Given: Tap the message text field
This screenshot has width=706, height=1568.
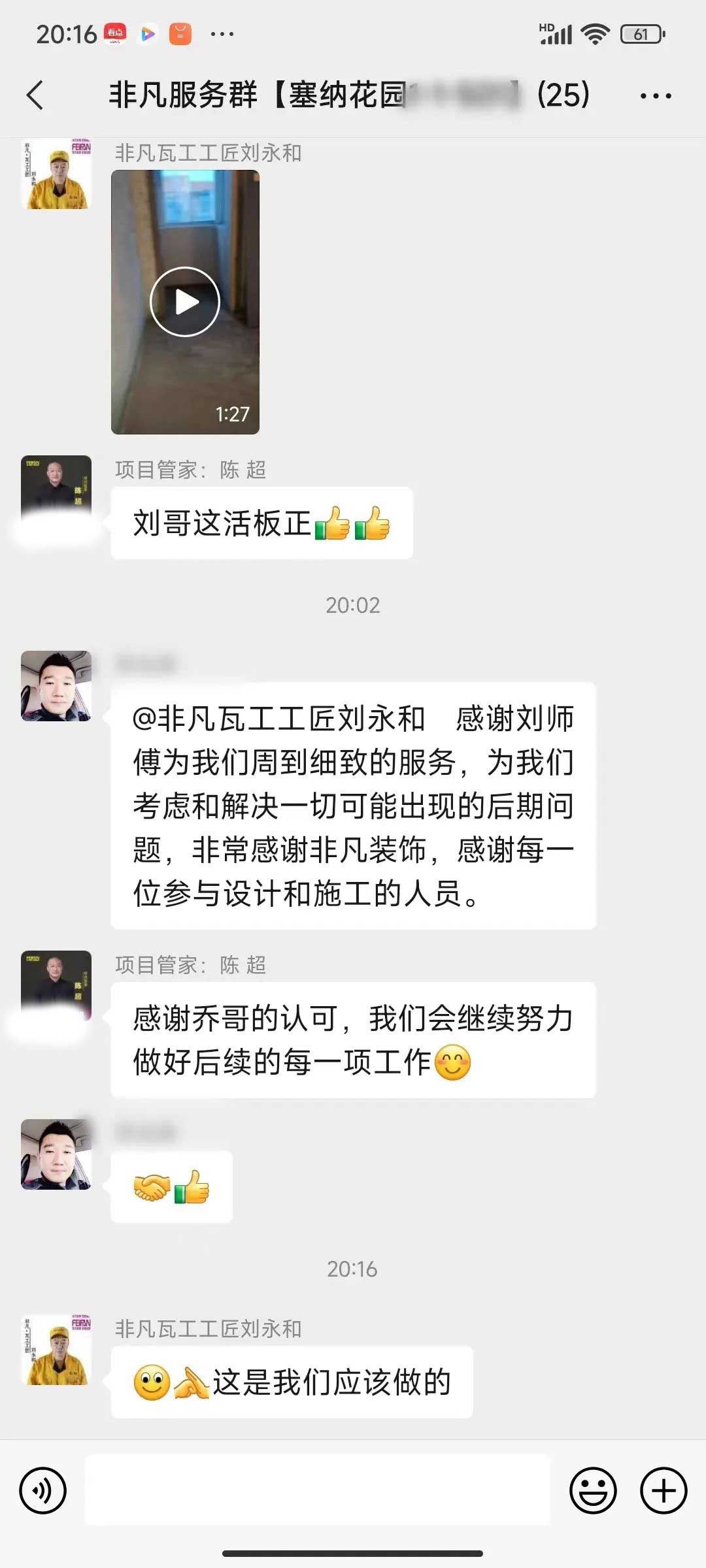Looking at the screenshot, I should pos(318,1490).
